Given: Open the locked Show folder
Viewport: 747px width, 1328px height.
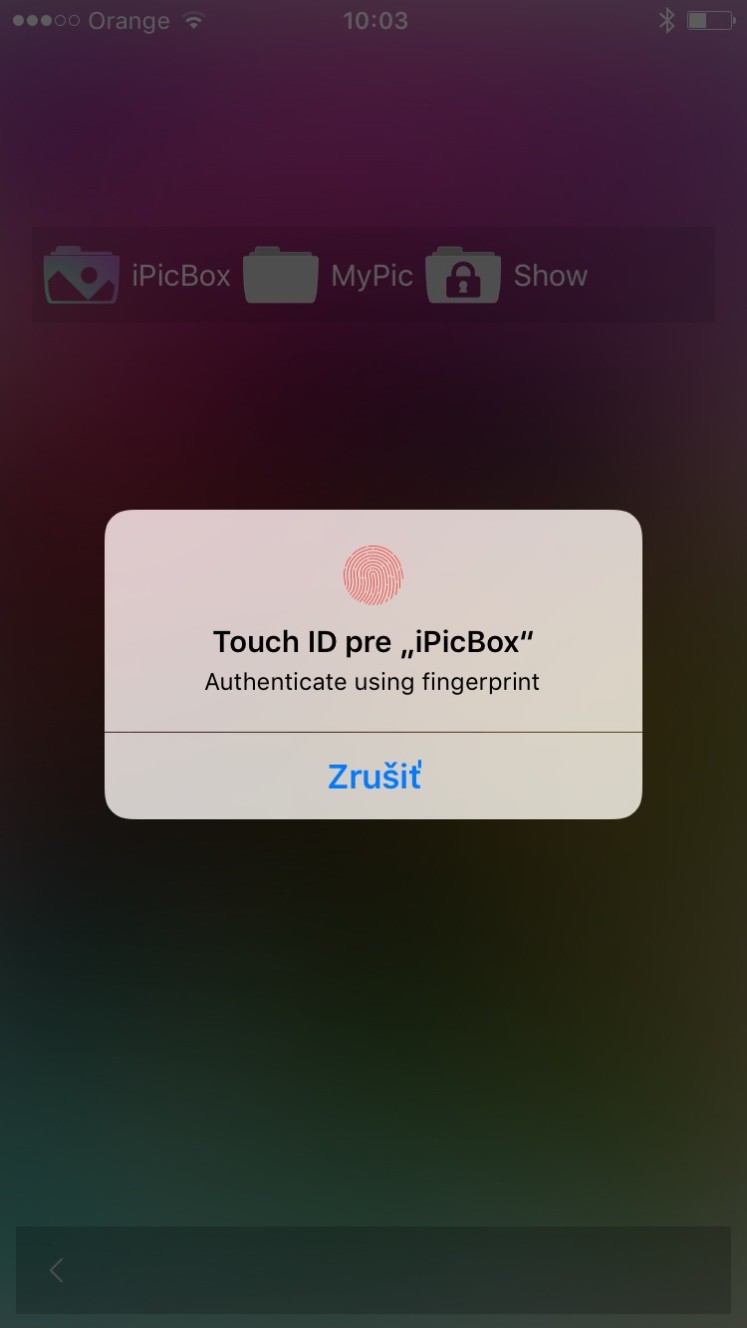Looking at the screenshot, I should point(507,275).
